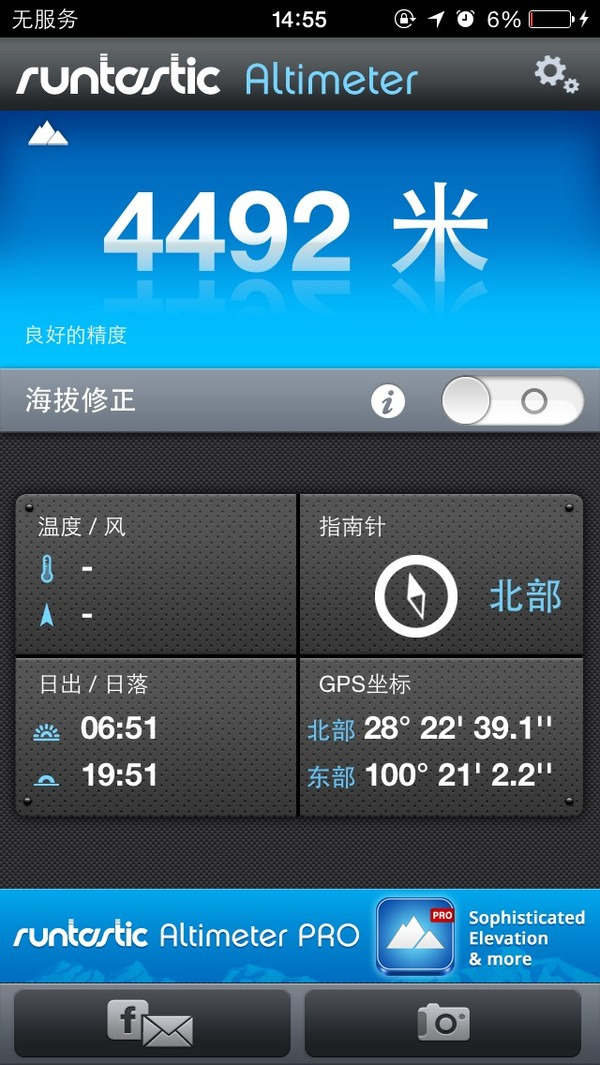Open the 日出 / 日落 card
The width and height of the screenshot is (600, 1065).
[x=156, y=736]
